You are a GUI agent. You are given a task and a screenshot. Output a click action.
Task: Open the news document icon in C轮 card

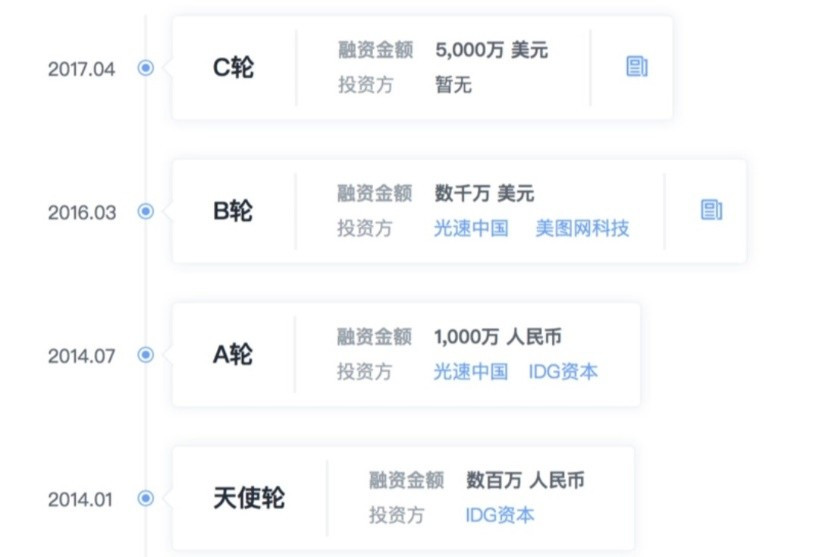[637, 67]
